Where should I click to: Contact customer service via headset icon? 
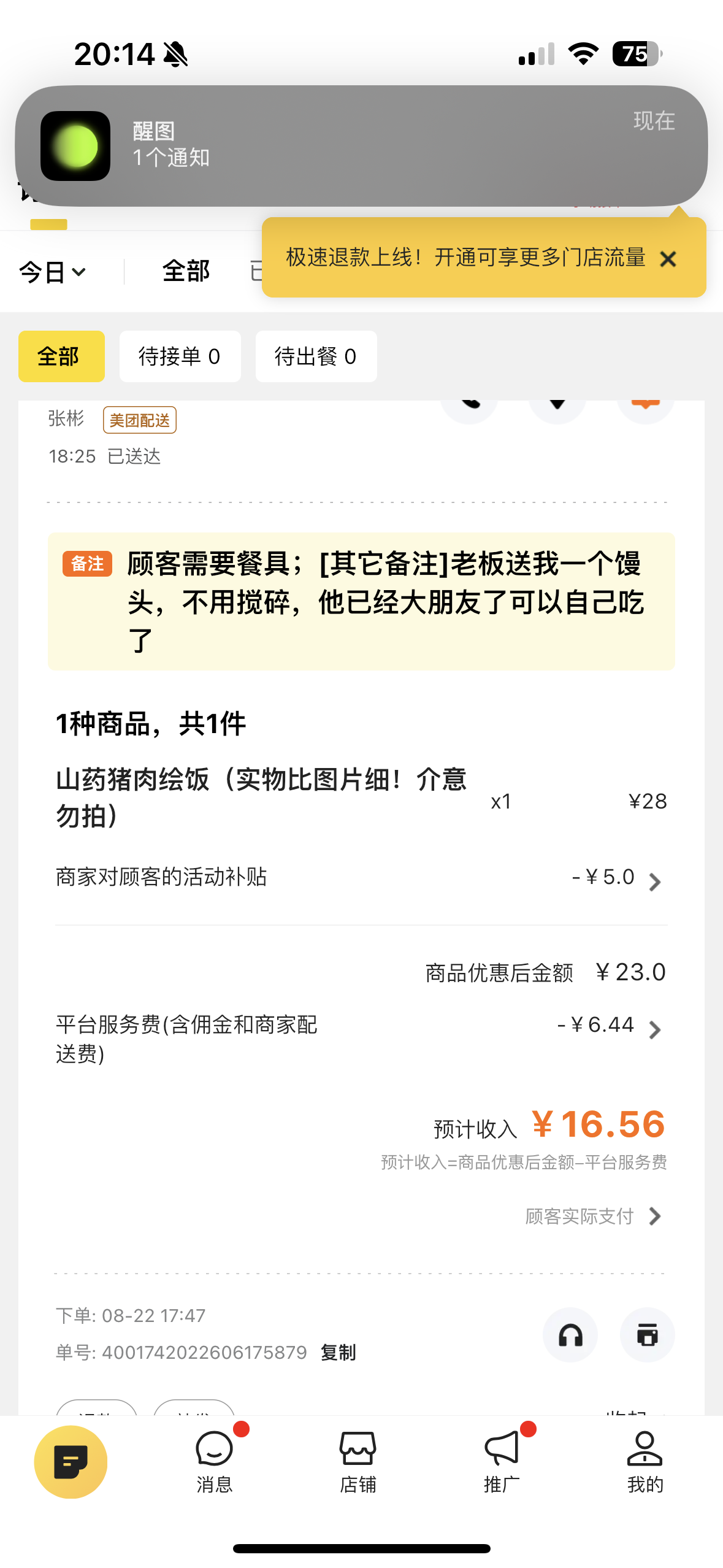(570, 1335)
